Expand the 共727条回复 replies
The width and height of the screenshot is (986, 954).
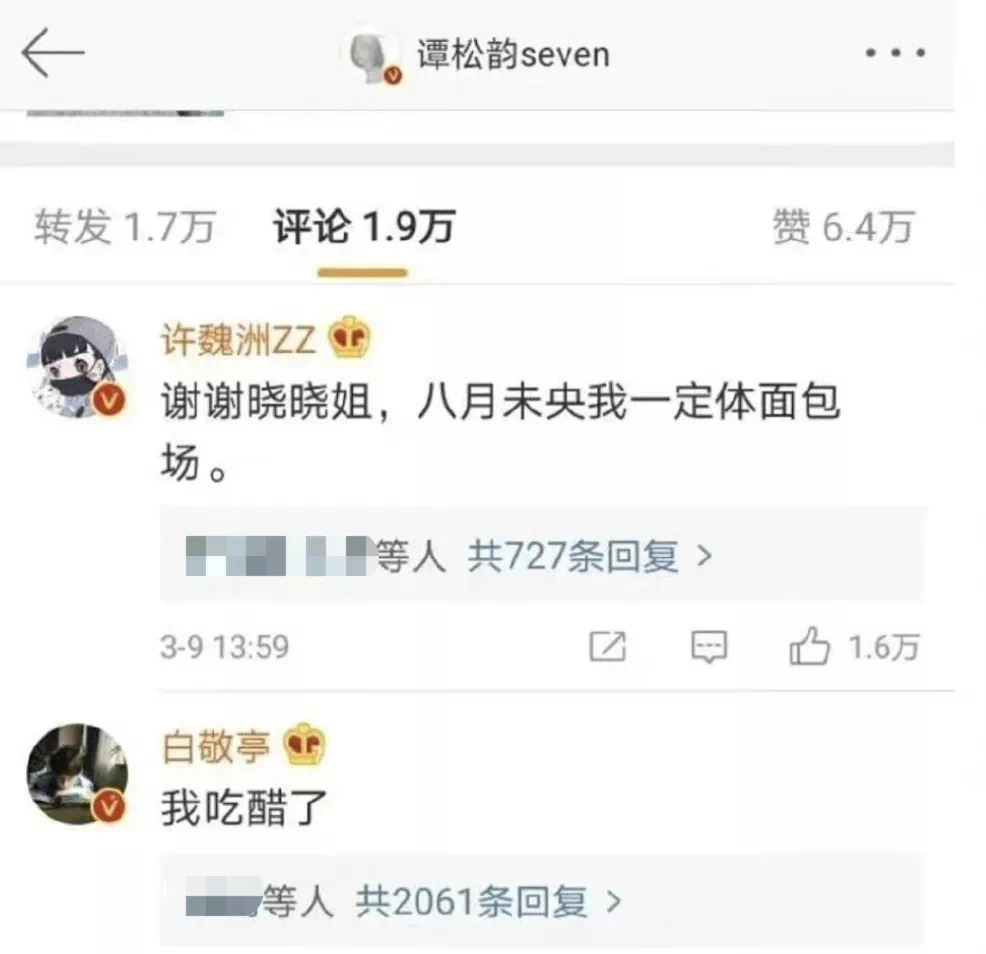(590, 556)
